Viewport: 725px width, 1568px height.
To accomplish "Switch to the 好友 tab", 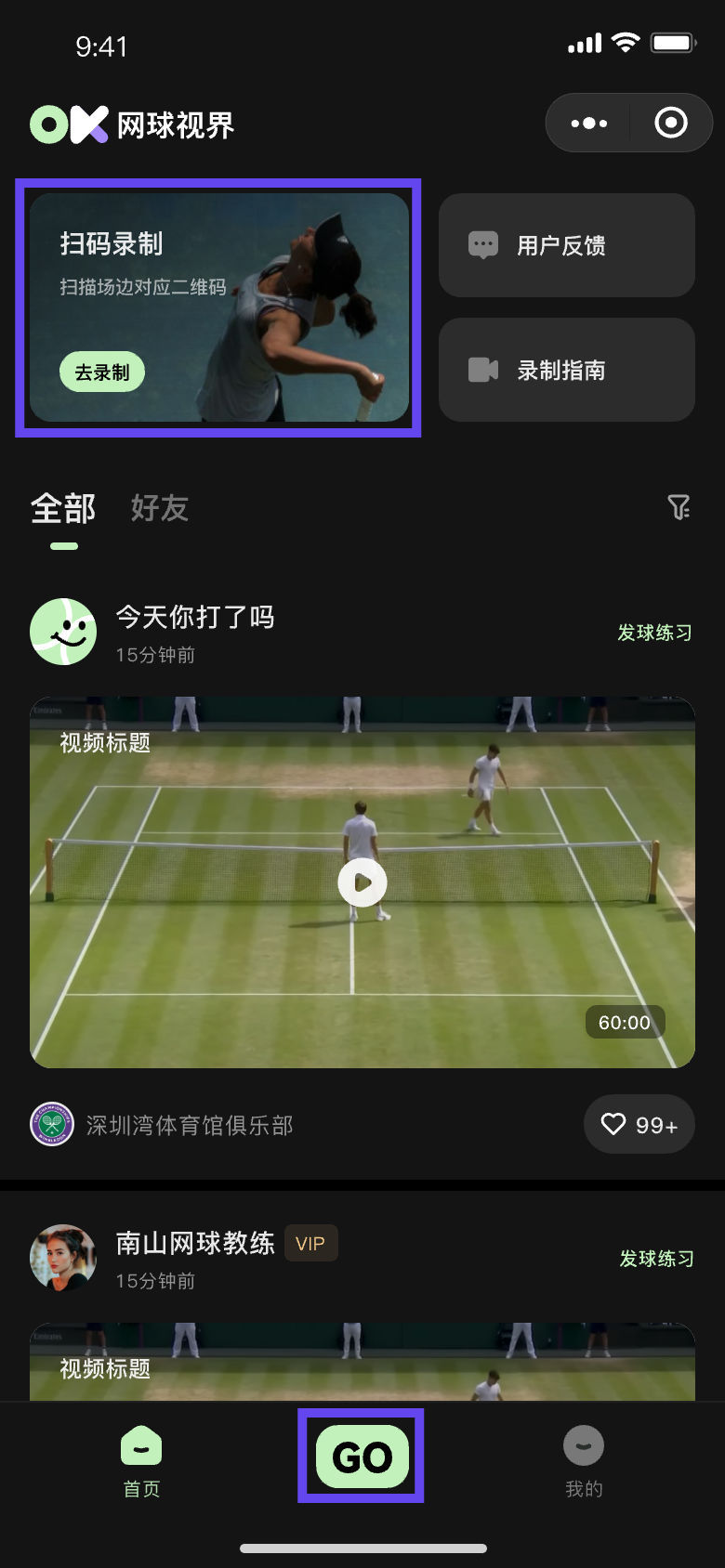I will (x=159, y=508).
